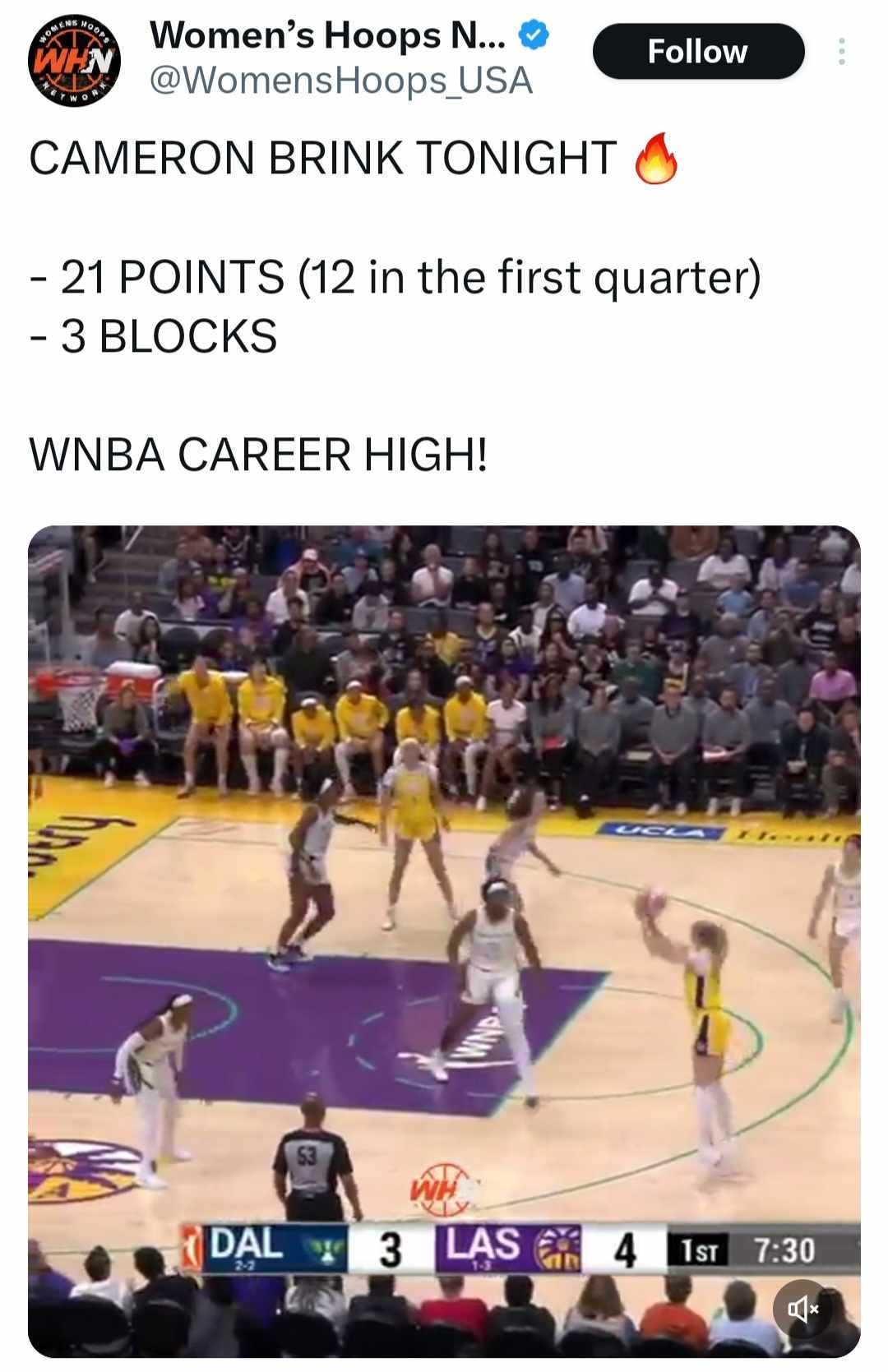
Task: Open Women's Hoops Network profile picture
Action: (x=75, y=59)
